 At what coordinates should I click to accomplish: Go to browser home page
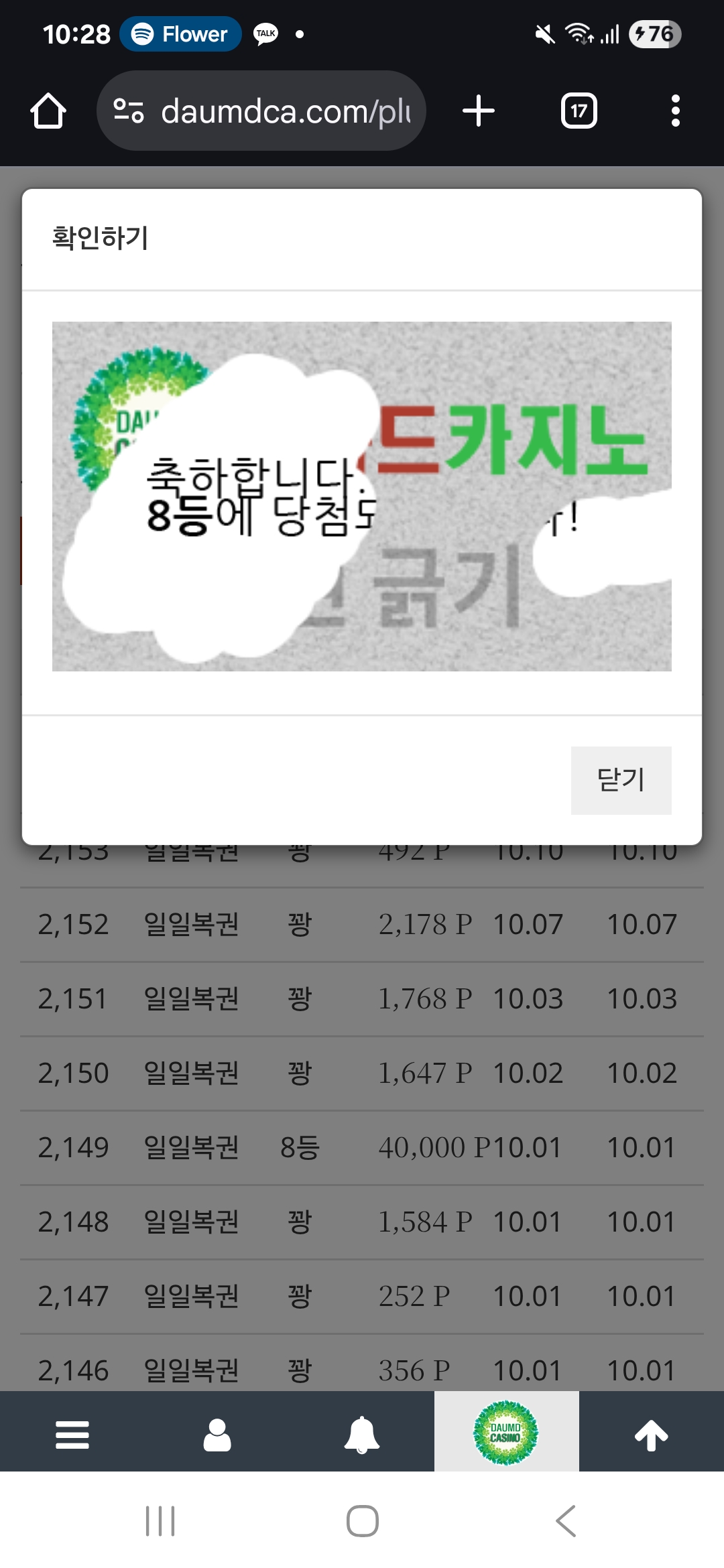tap(48, 111)
